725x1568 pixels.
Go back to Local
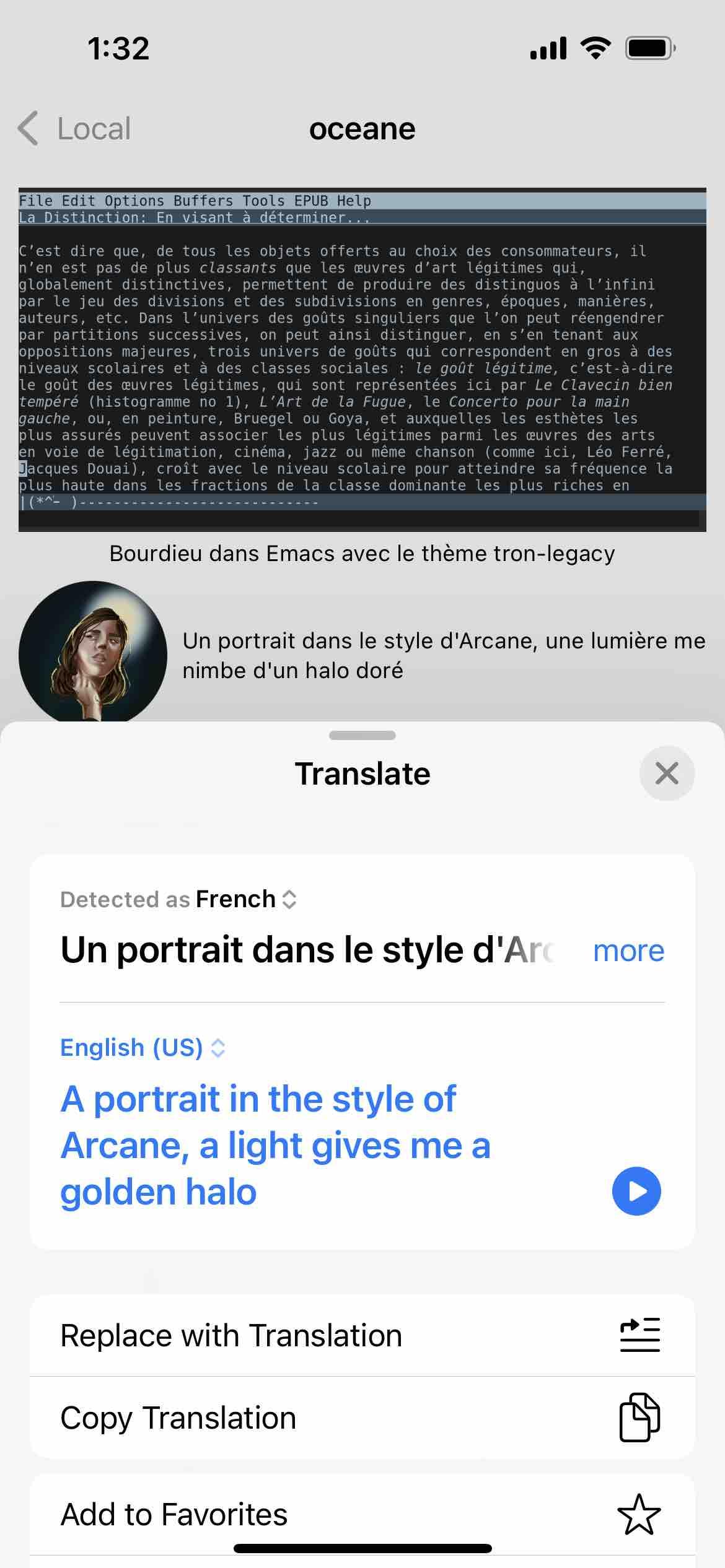(x=74, y=129)
